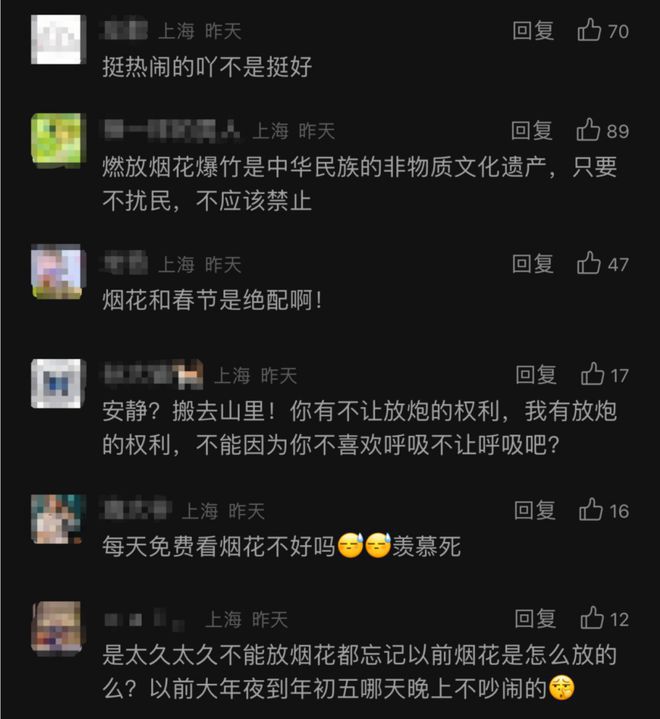Reply to the comment starting '安静？搬去山里'
660x719 pixels.
coord(535,375)
